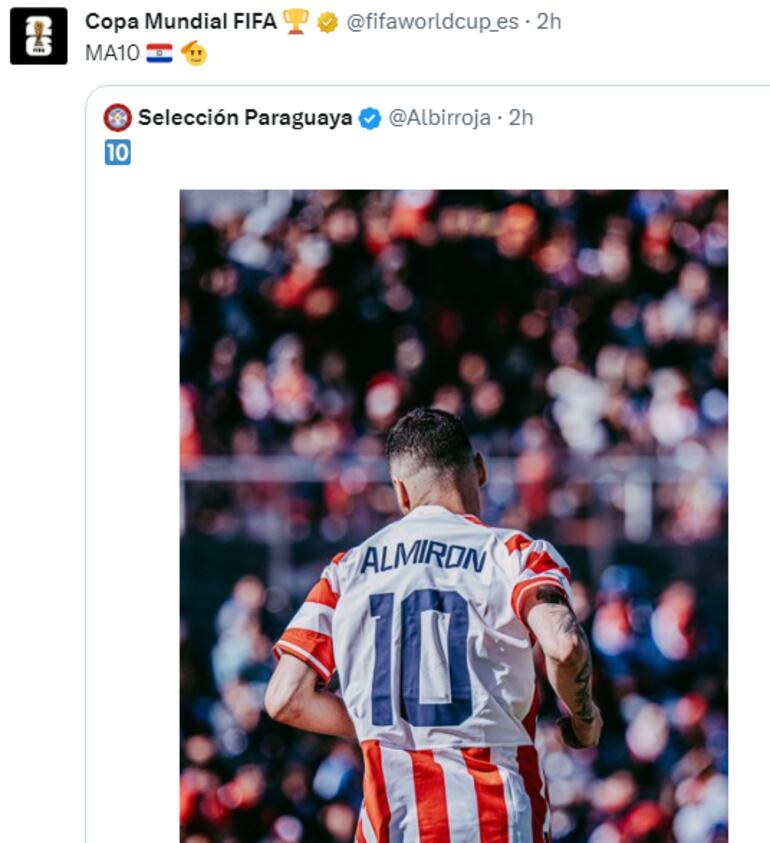Click the blue verified checkmark beside Selección Paraguaya

click(370, 116)
